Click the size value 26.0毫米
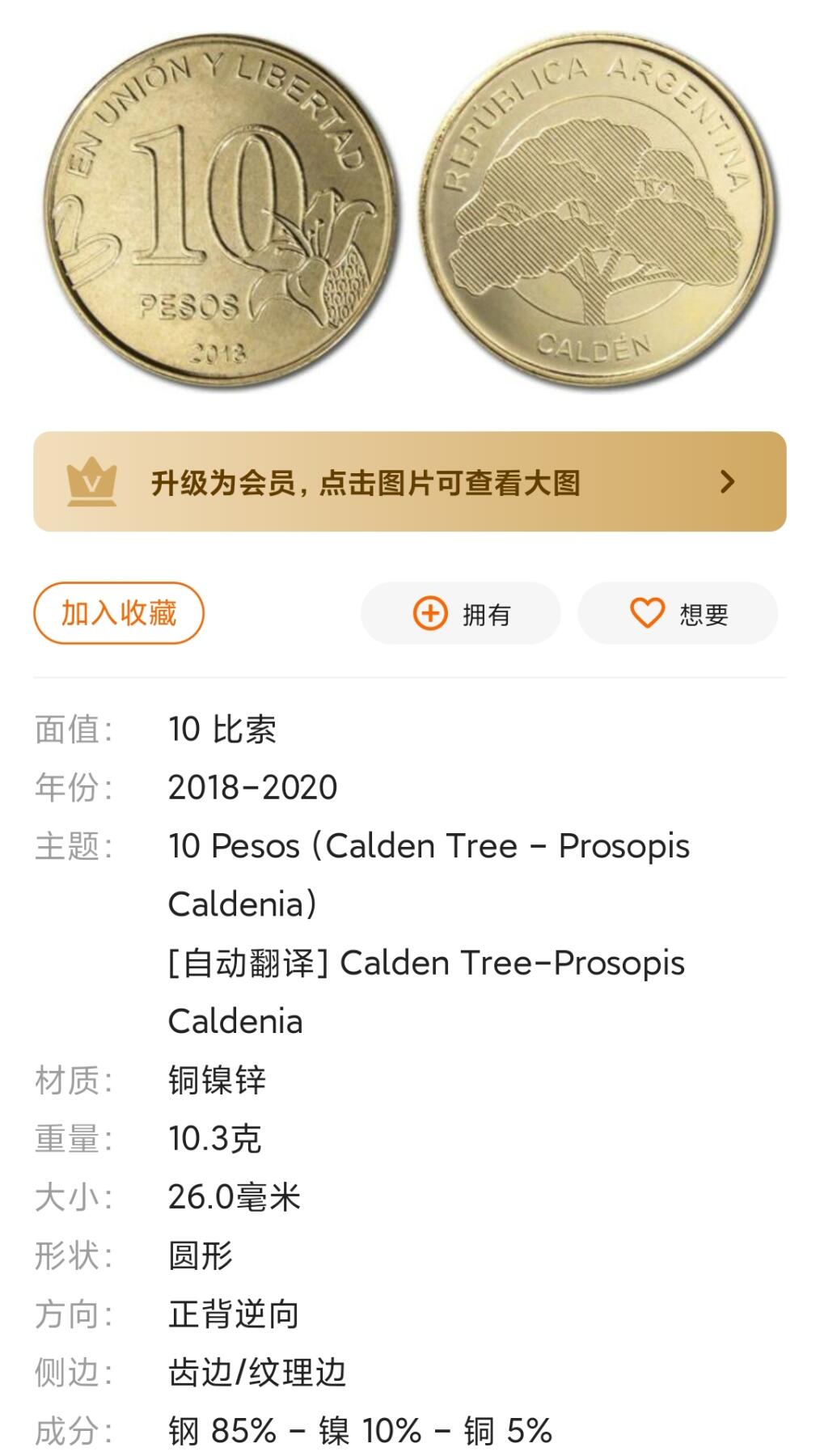This screenshot has height=1456, width=820. click(x=234, y=1197)
